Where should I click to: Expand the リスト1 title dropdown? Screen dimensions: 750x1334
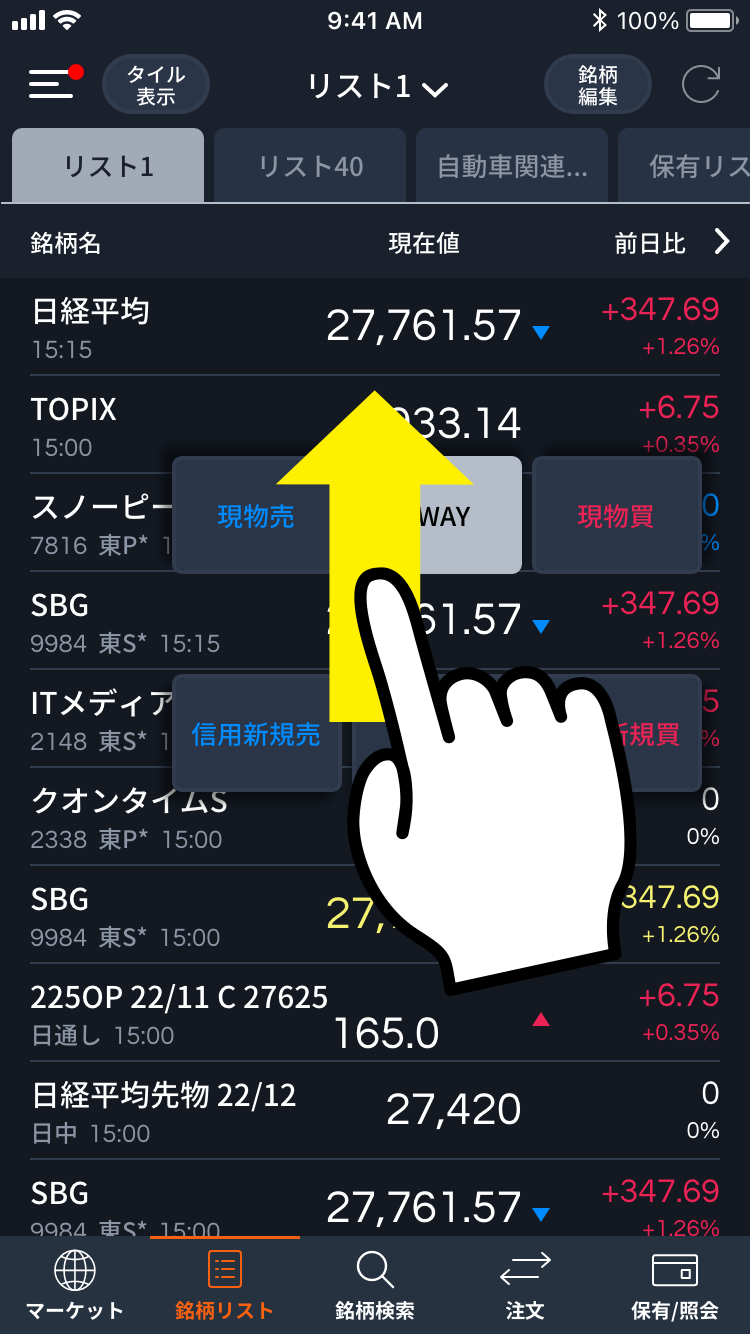[377, 87]
